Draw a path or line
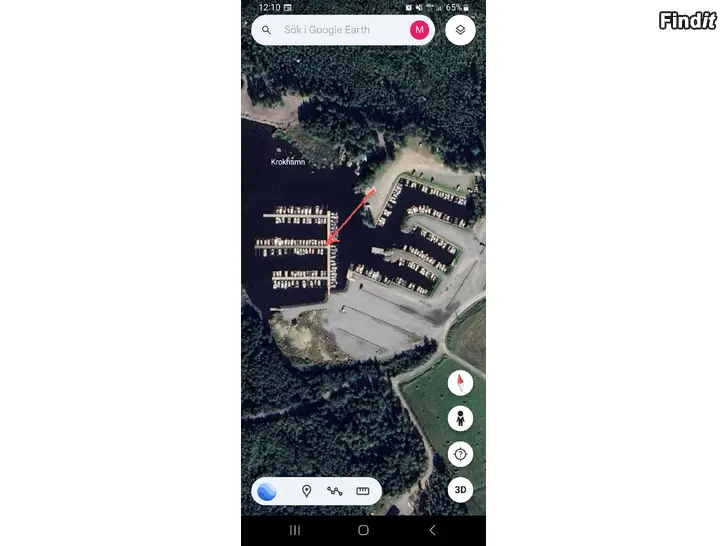Screen dimensions: 728x546 [x=335, y=491]
